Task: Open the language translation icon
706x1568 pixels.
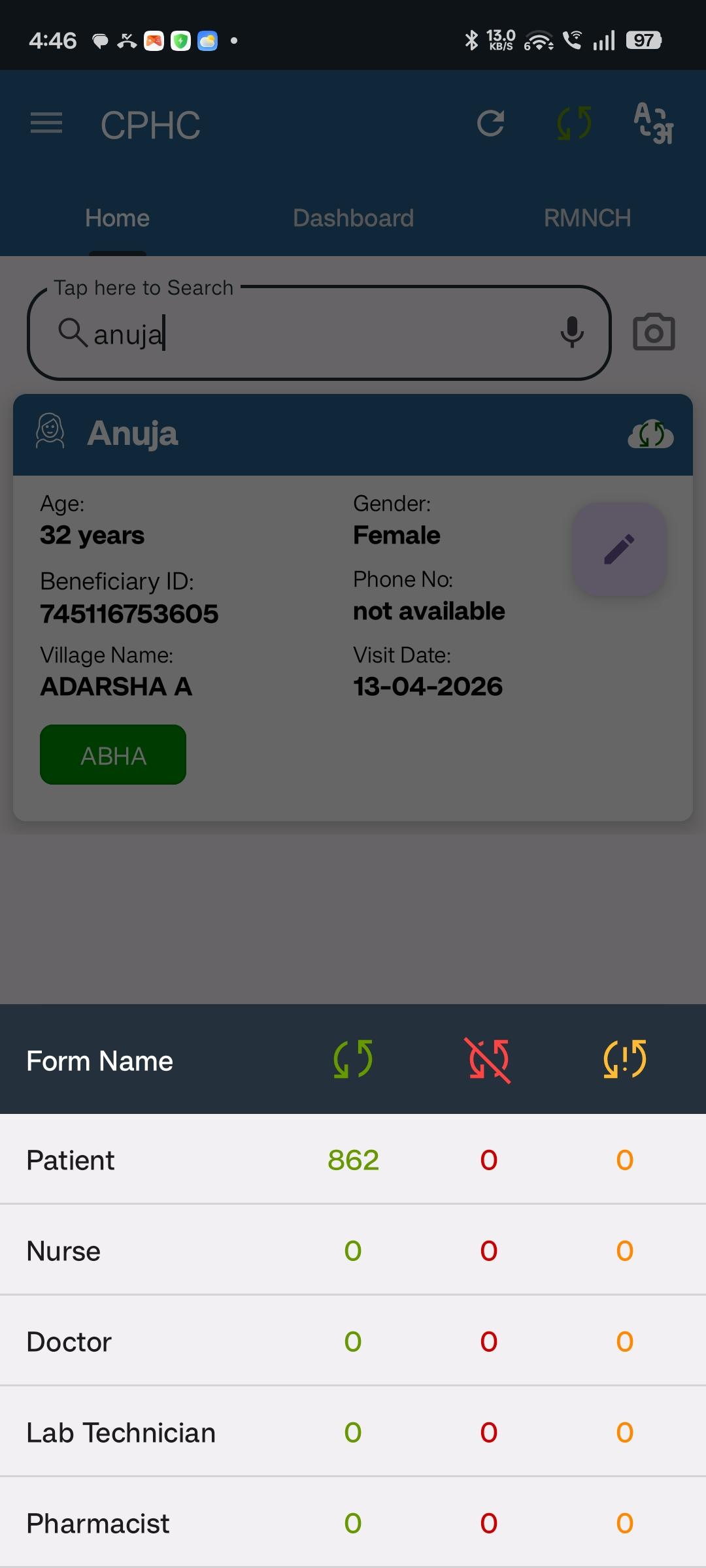Action: (x=653, y=123)
